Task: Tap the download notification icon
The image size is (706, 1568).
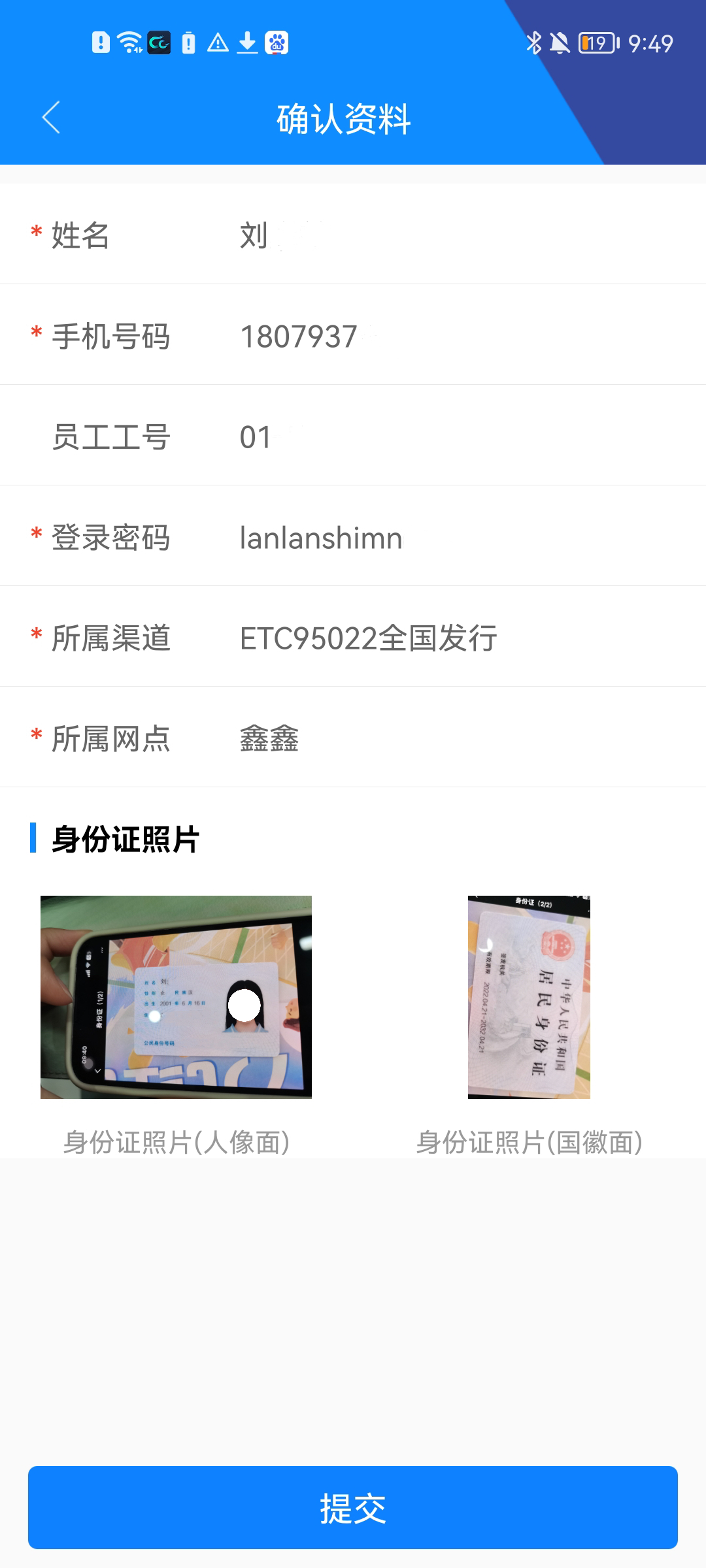Action: [x=246, y=42]
